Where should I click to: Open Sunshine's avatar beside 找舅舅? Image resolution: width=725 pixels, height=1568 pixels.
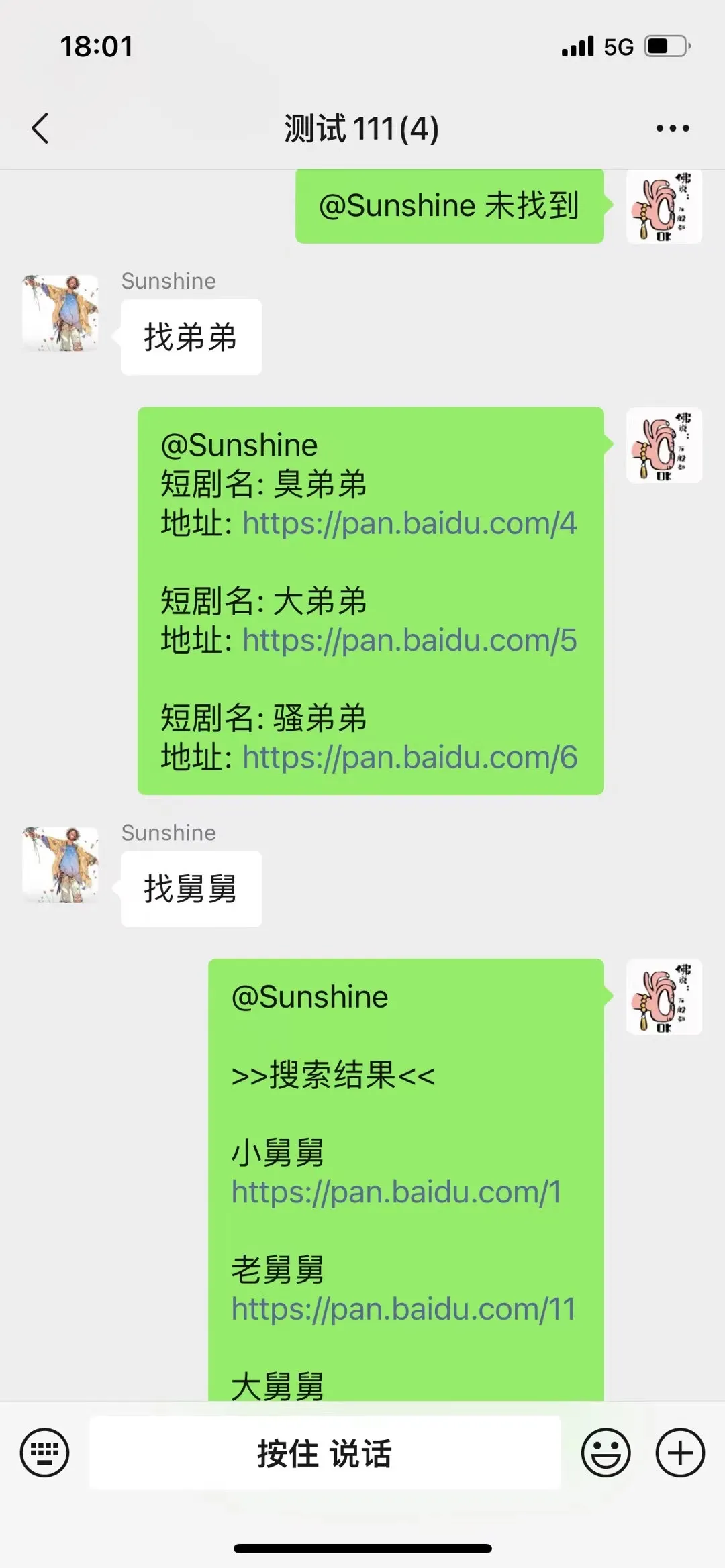tap(60, 865)
